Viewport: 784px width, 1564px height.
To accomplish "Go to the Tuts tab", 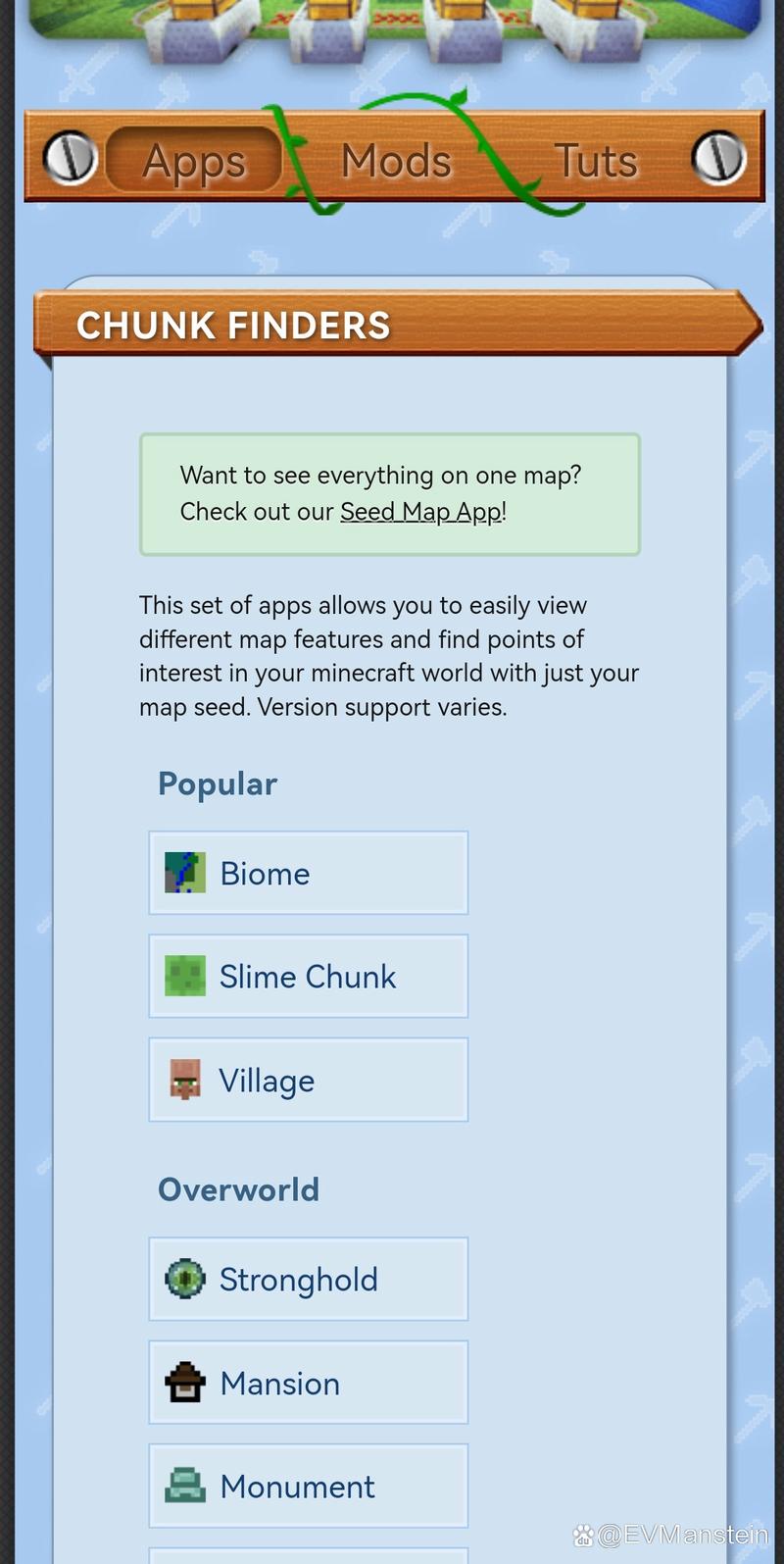I will [596, 160].
